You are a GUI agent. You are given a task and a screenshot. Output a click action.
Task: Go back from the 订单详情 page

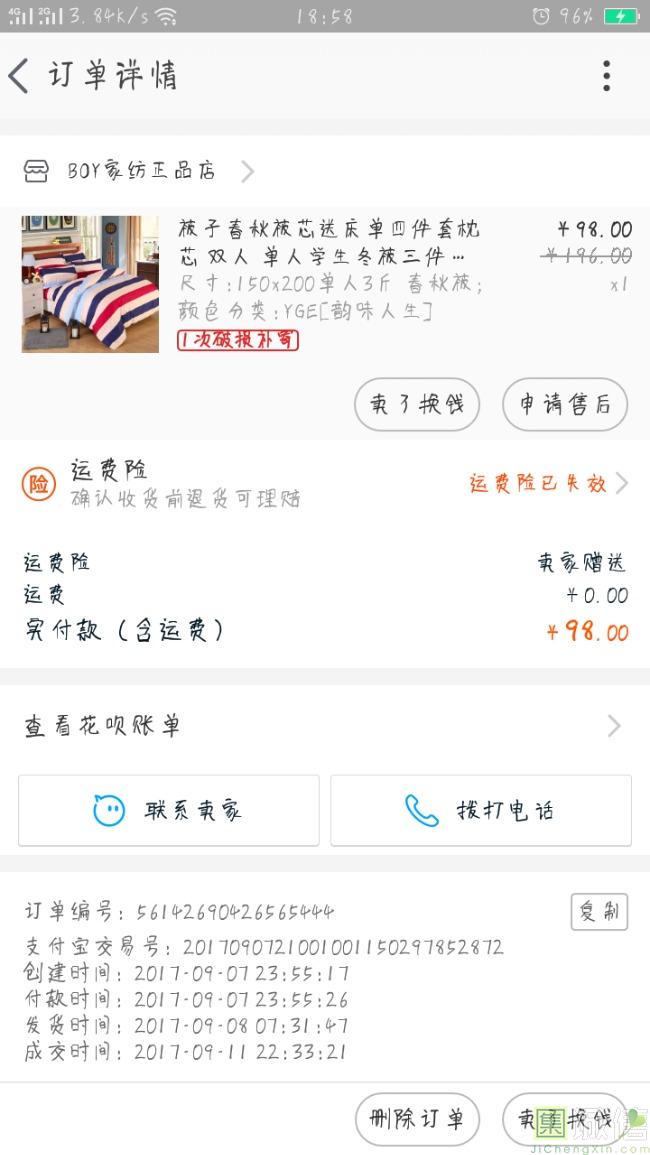[x=20, y=76]
